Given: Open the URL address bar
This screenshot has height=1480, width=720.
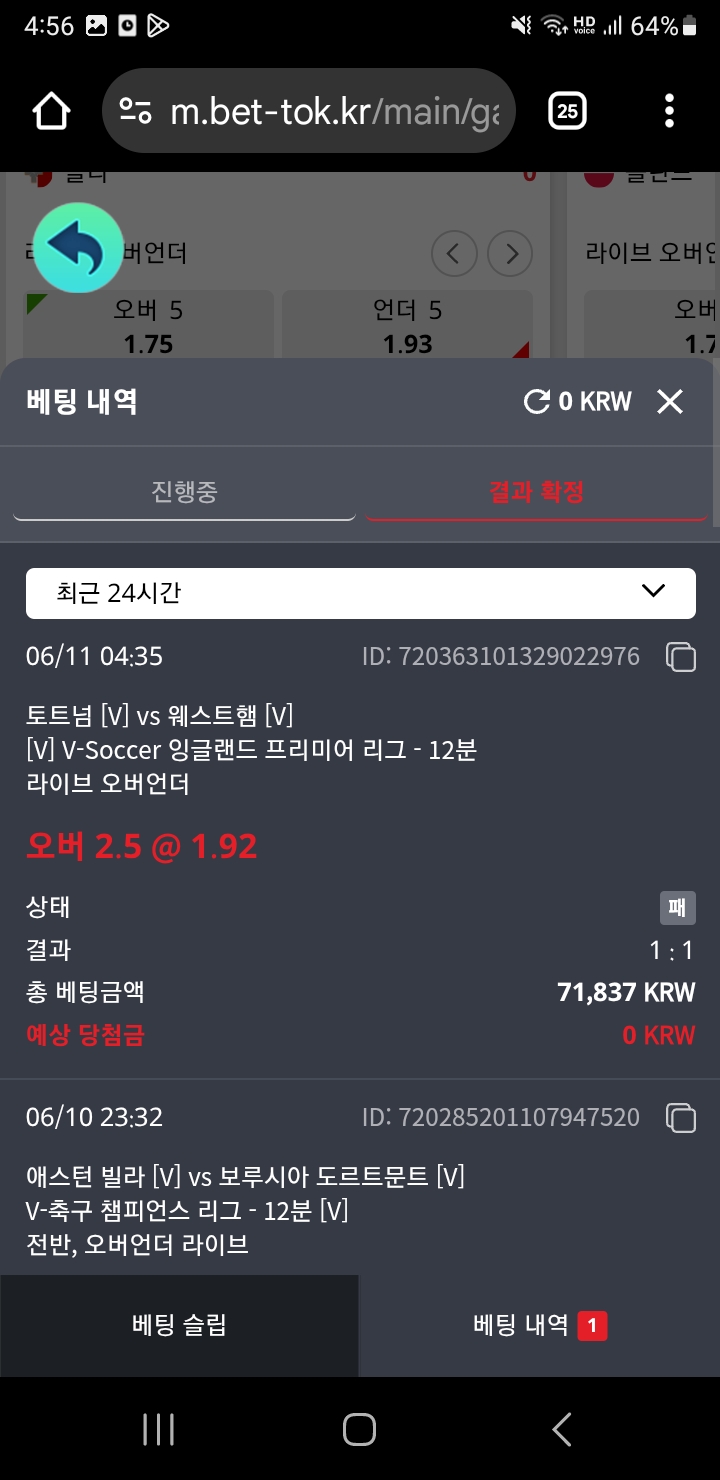Looking at the screenshot, I should (x=310, y=111).
